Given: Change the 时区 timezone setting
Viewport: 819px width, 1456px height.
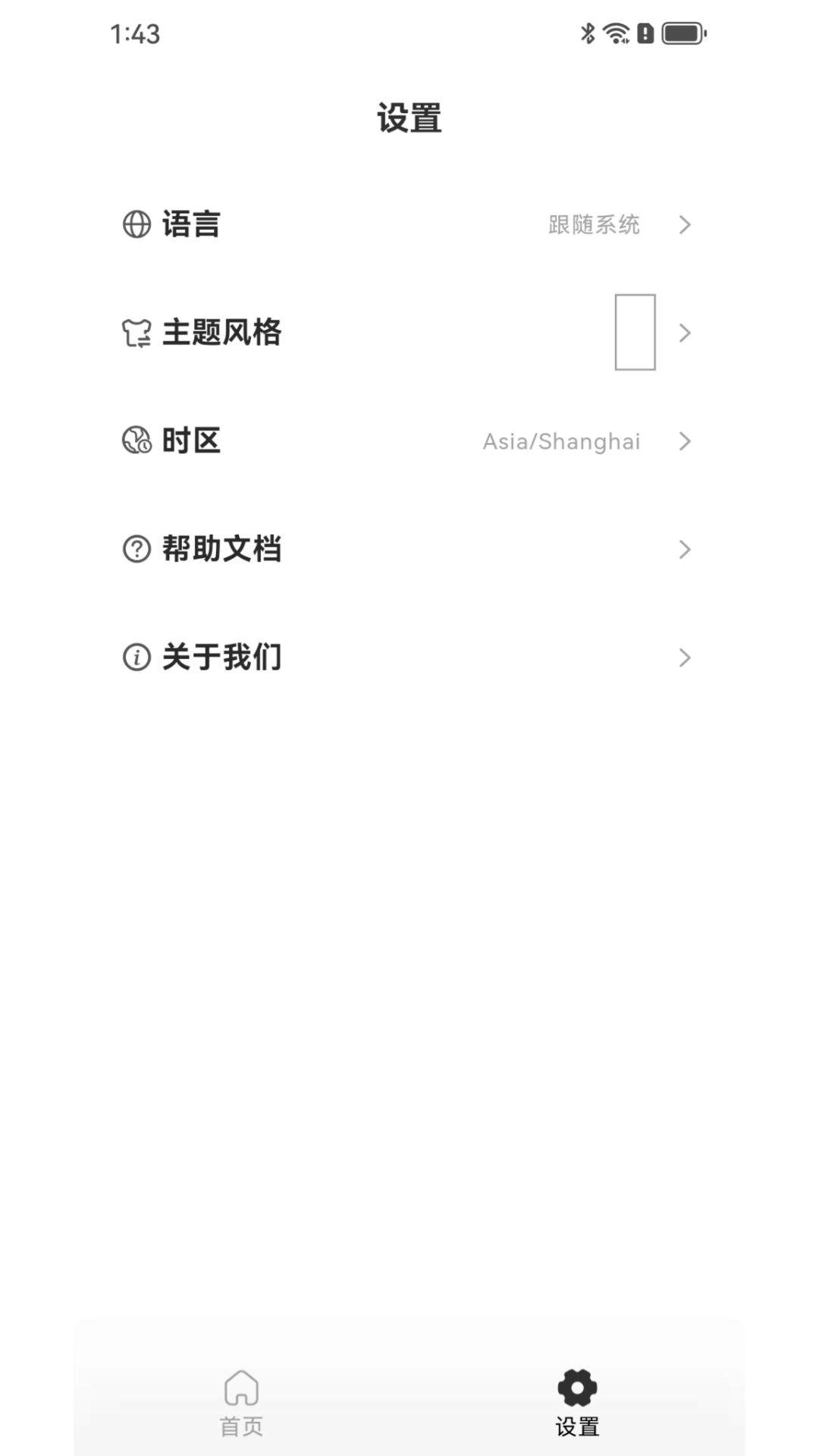Looking at the screenshot, I should 408,441.
